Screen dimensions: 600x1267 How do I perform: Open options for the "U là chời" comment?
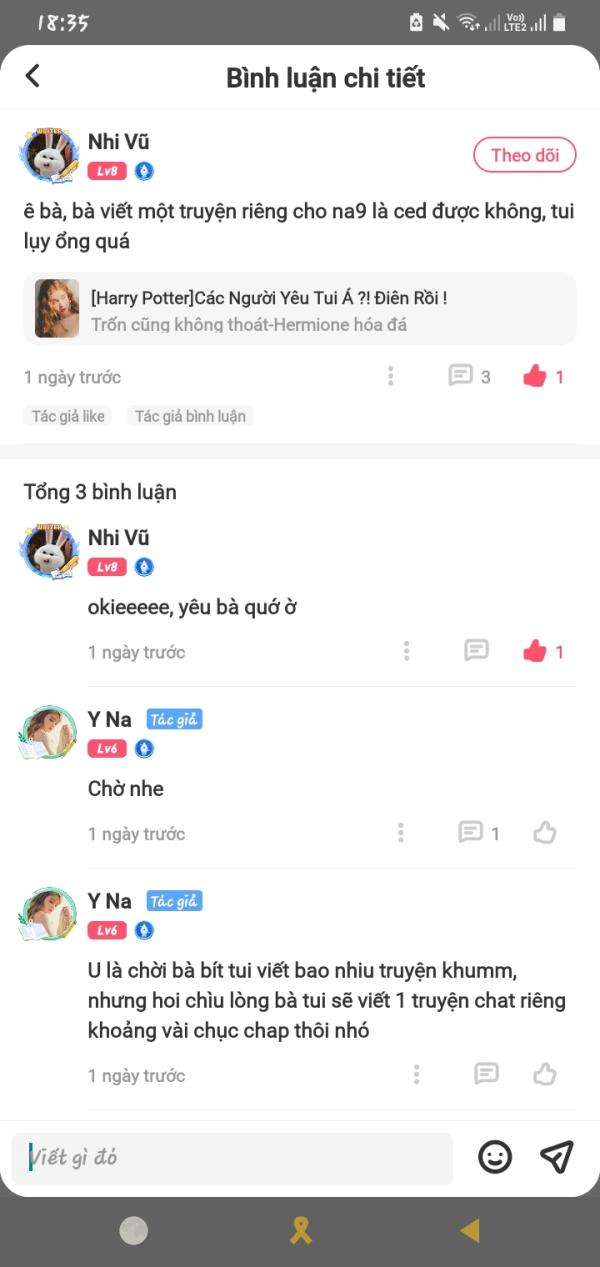[x=416, y=1075]
